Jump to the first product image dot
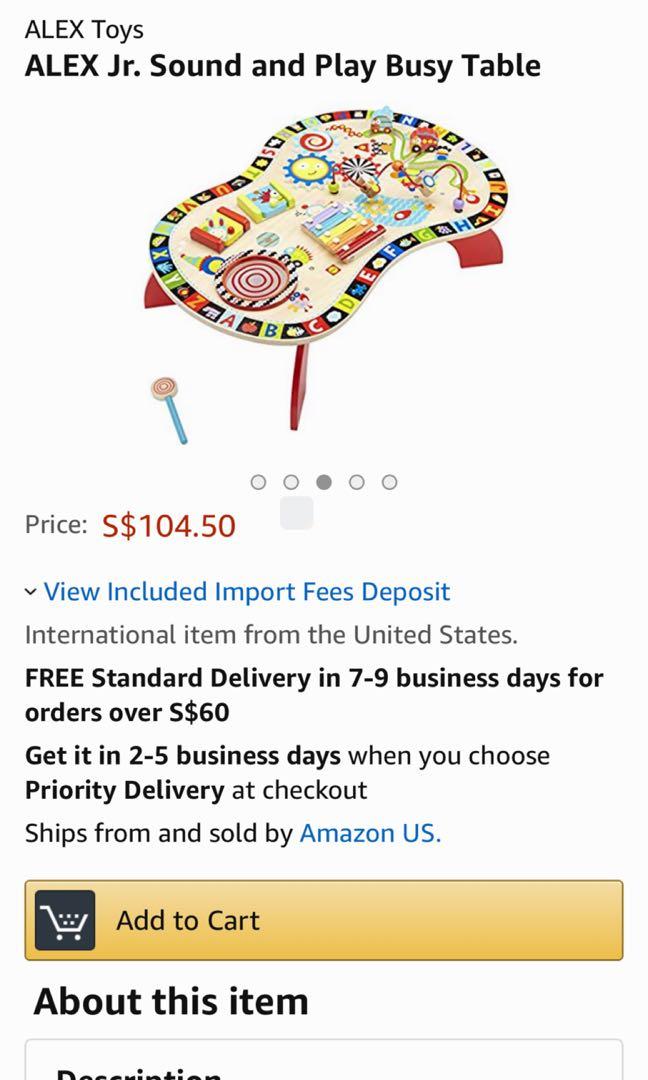Image resolution: width=648 pixels, height=1080 pixels. pyautogui.click(x=258, y=482)
